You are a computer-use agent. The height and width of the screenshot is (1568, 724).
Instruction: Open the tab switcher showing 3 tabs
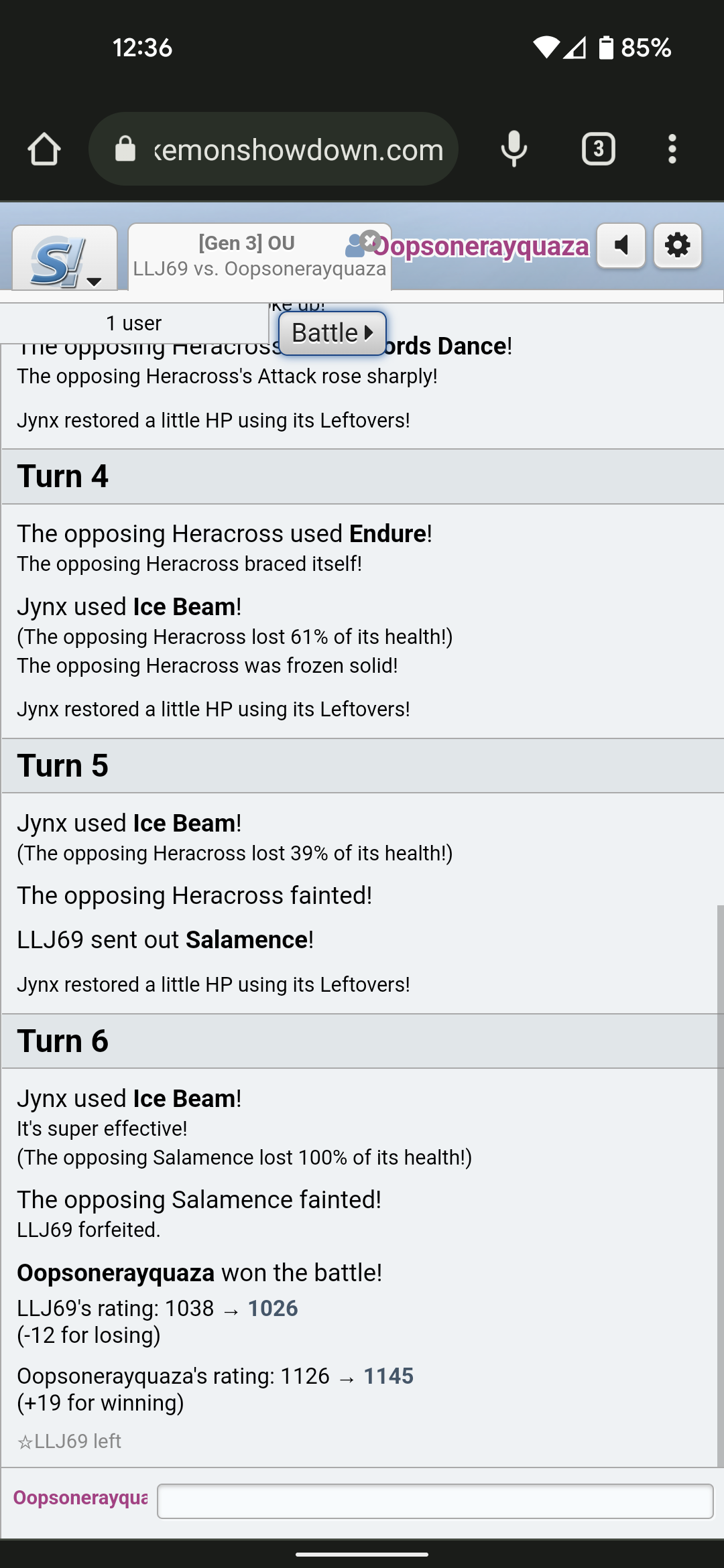tap(598, 149)
